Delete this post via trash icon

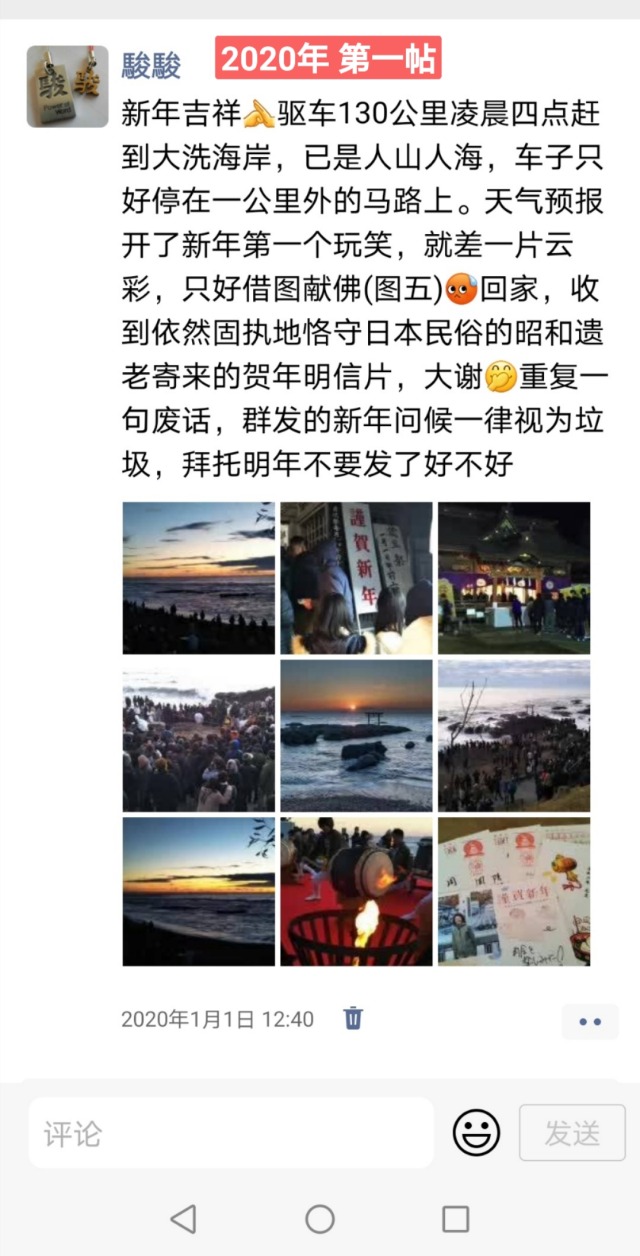(x=353, y=1018)
